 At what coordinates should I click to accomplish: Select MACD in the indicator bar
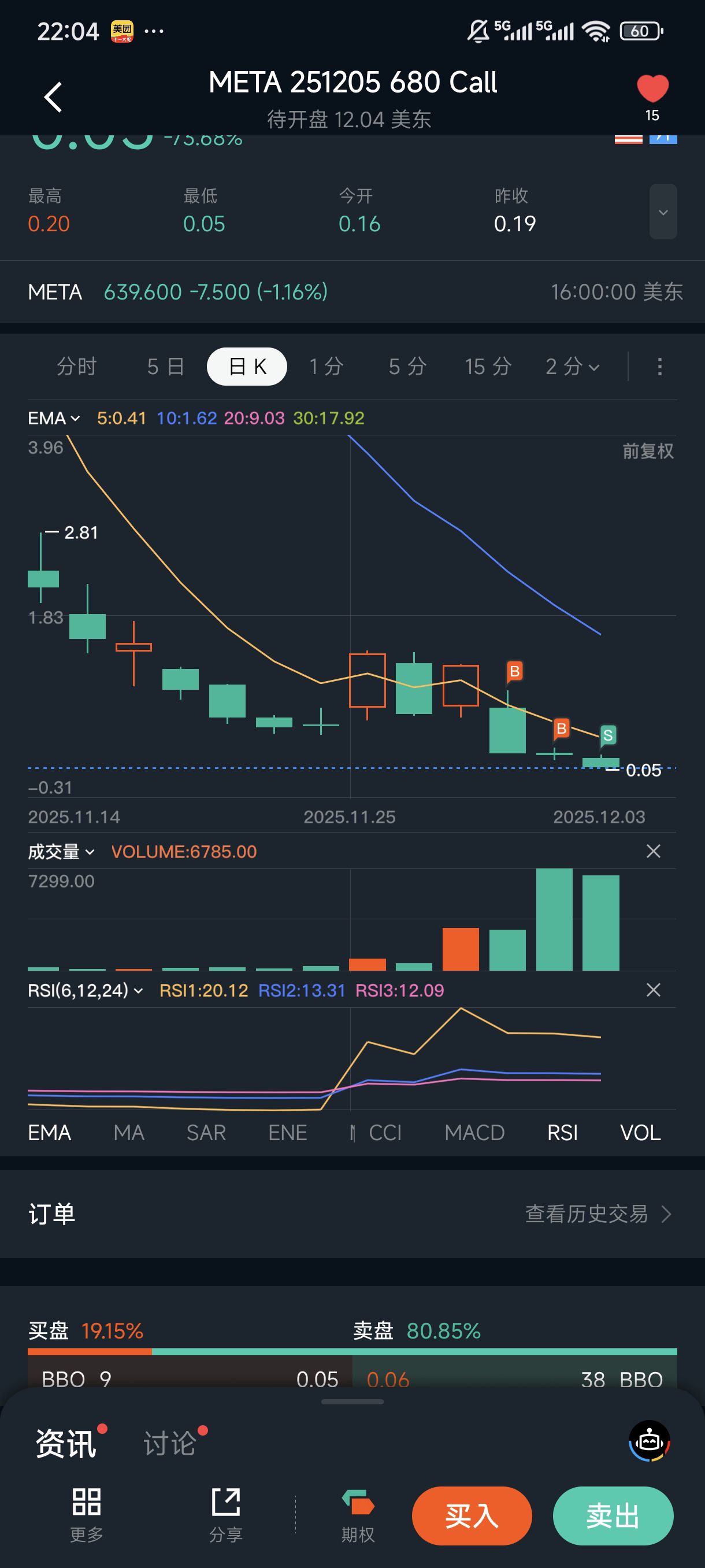(x=474, y=1132)
